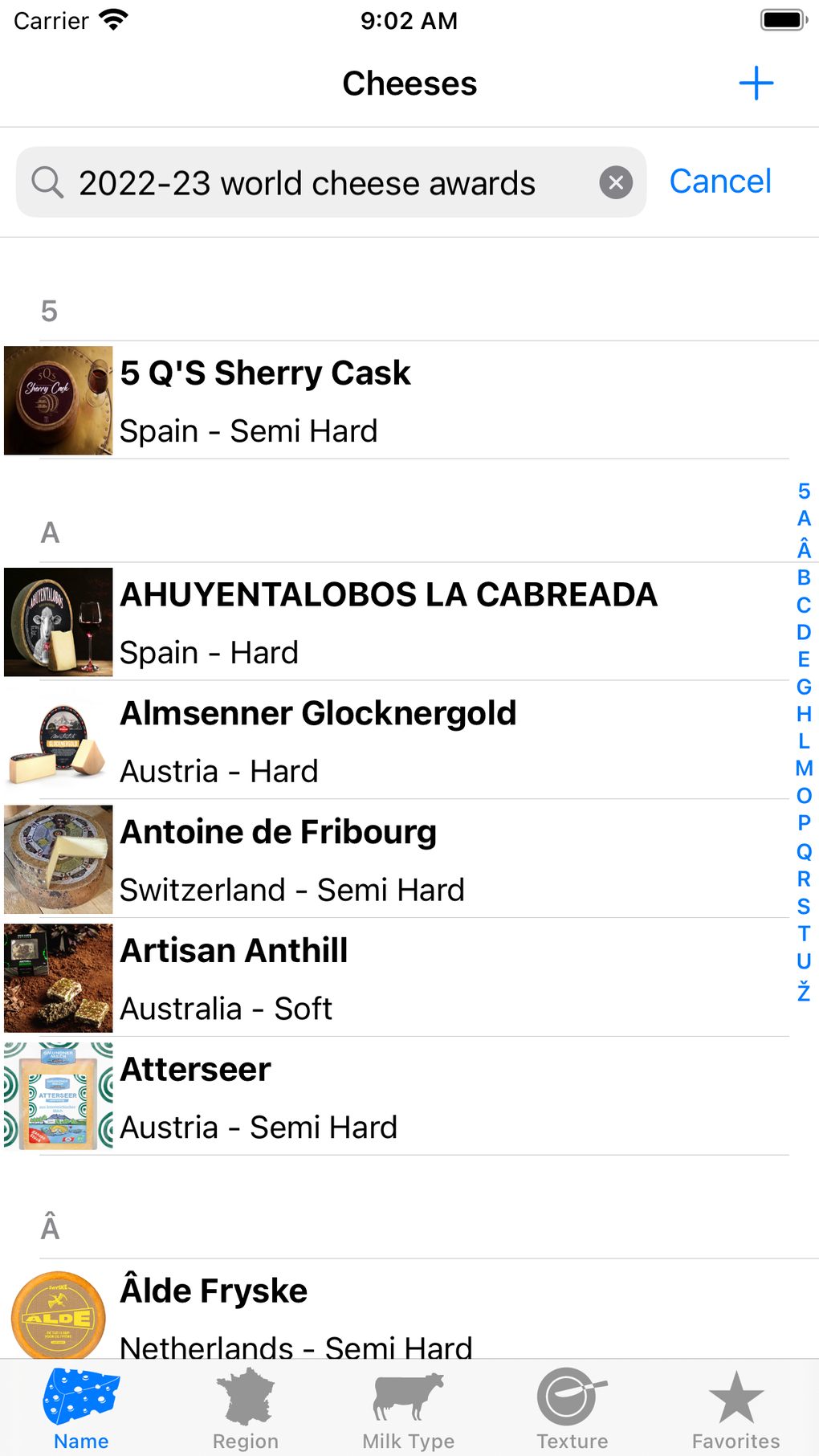Jump to letter Z using the index

pyautogui.click(x=804, y=993)
